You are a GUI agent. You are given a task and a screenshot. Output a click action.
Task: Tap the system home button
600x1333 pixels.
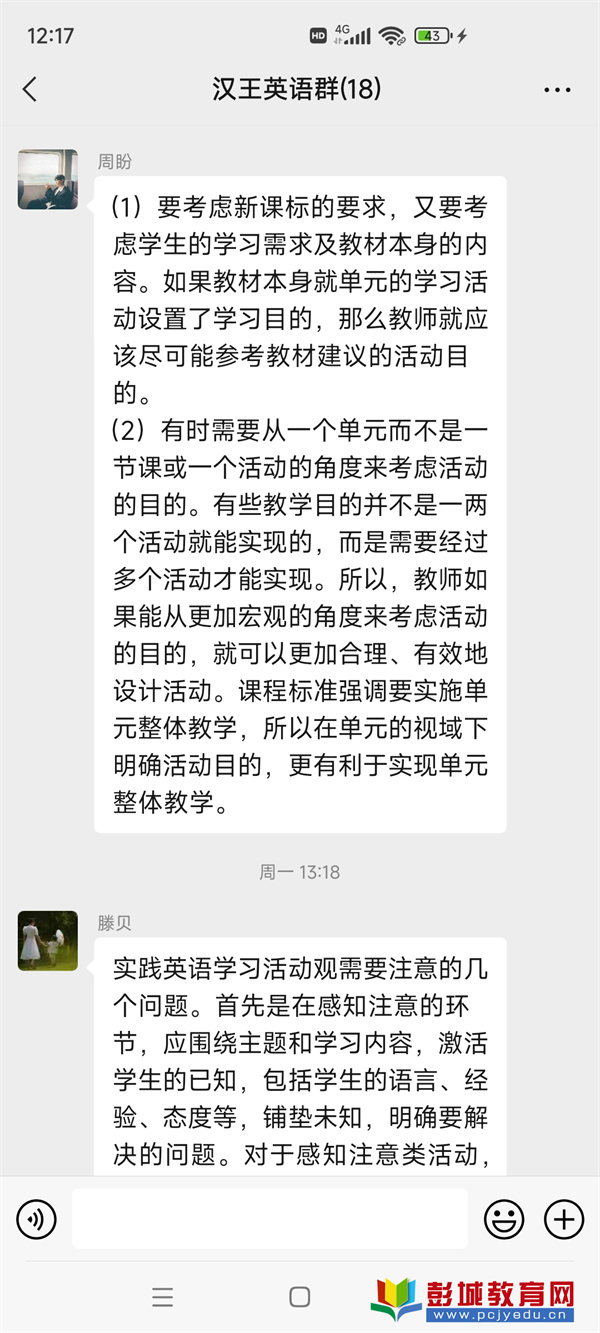[299, 1297]
